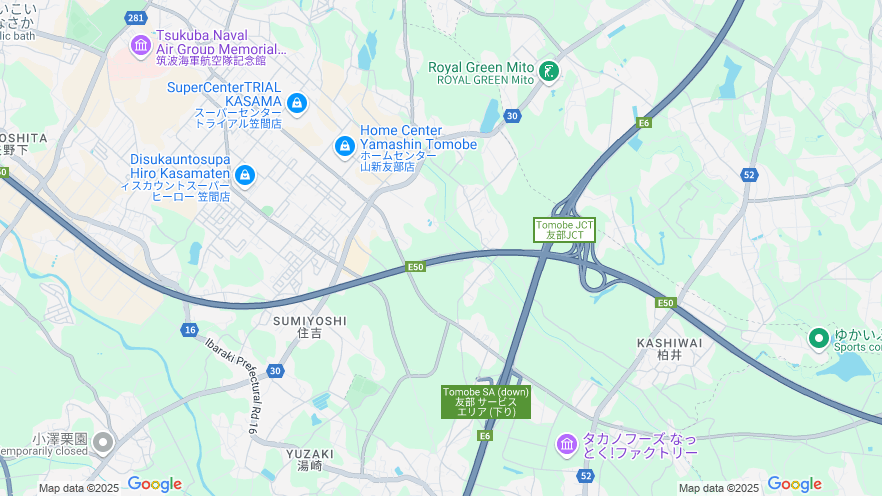Open Disukauntosupa Hiro Kasamaten store pin

click(x=245, y=176)
